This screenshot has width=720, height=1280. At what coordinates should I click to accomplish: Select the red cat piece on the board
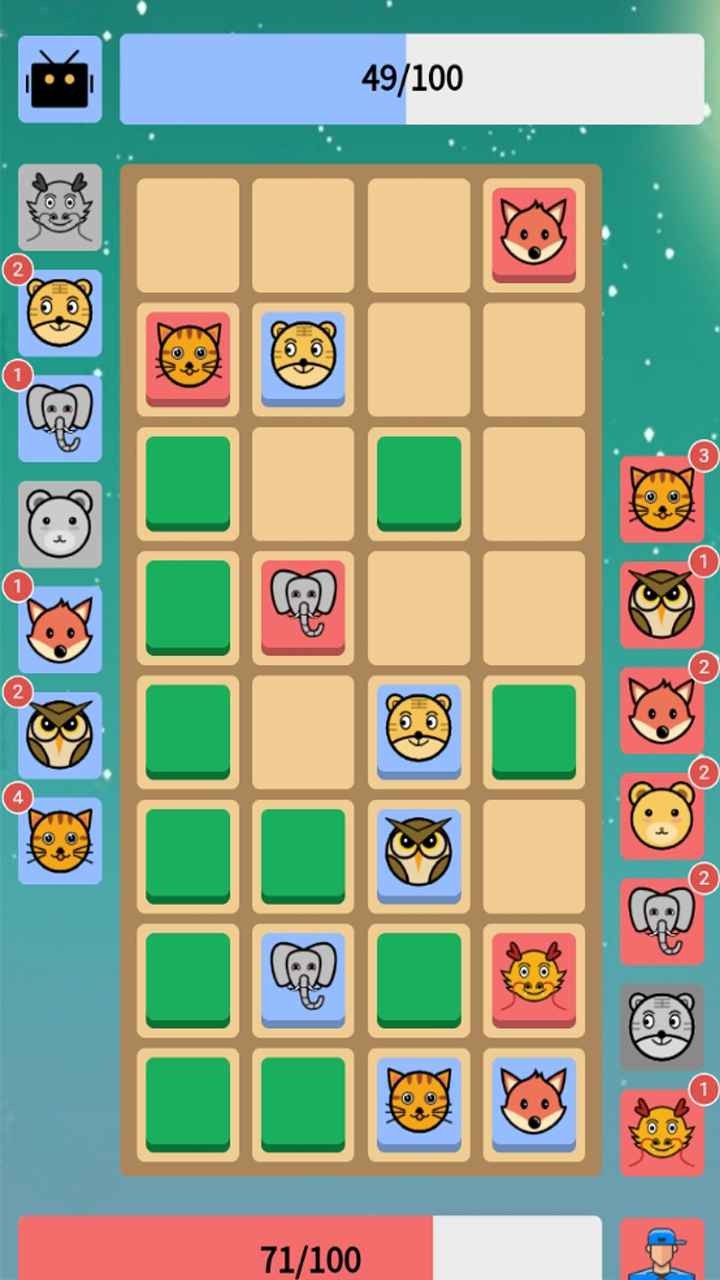click(x=188, y=358)
